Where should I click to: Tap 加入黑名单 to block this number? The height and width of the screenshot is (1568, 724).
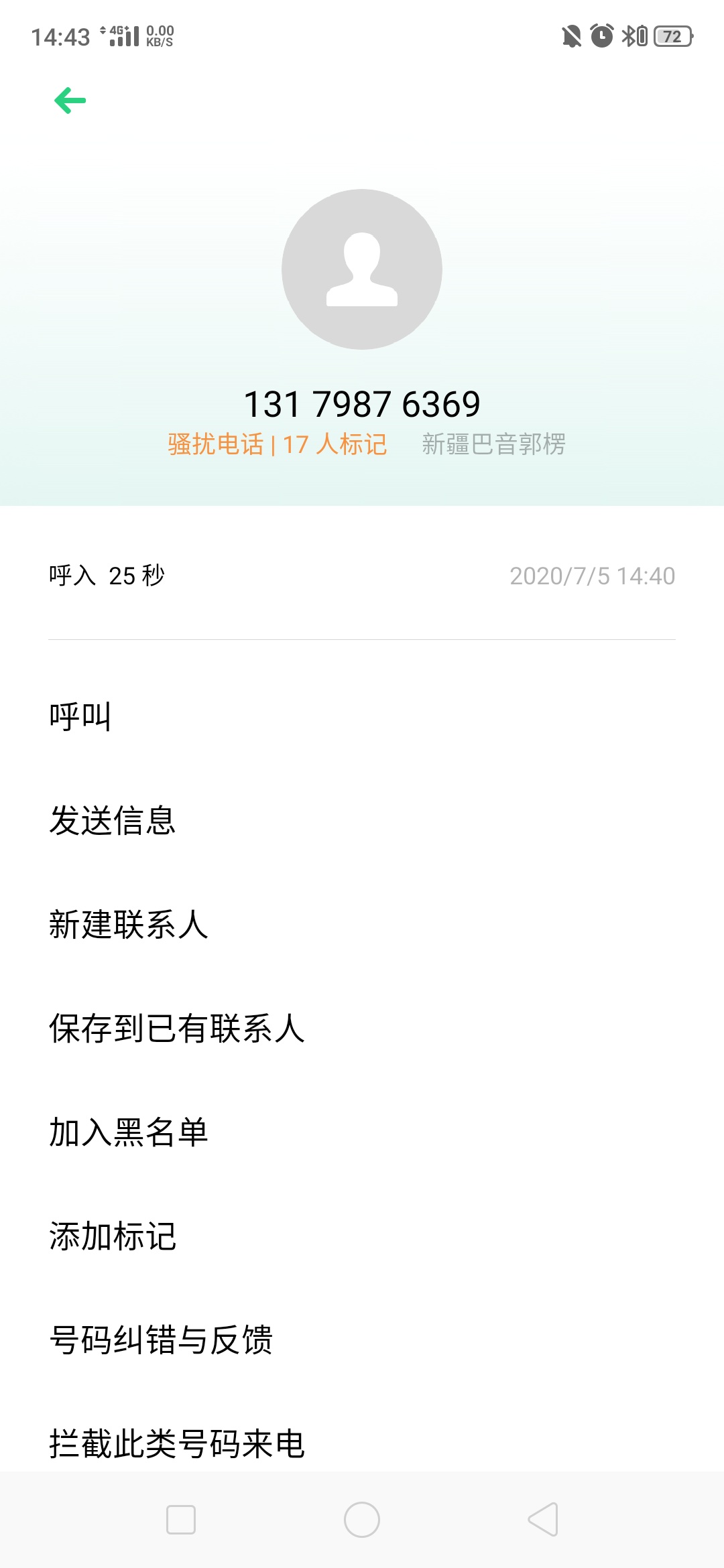(x=362, y=1132)
